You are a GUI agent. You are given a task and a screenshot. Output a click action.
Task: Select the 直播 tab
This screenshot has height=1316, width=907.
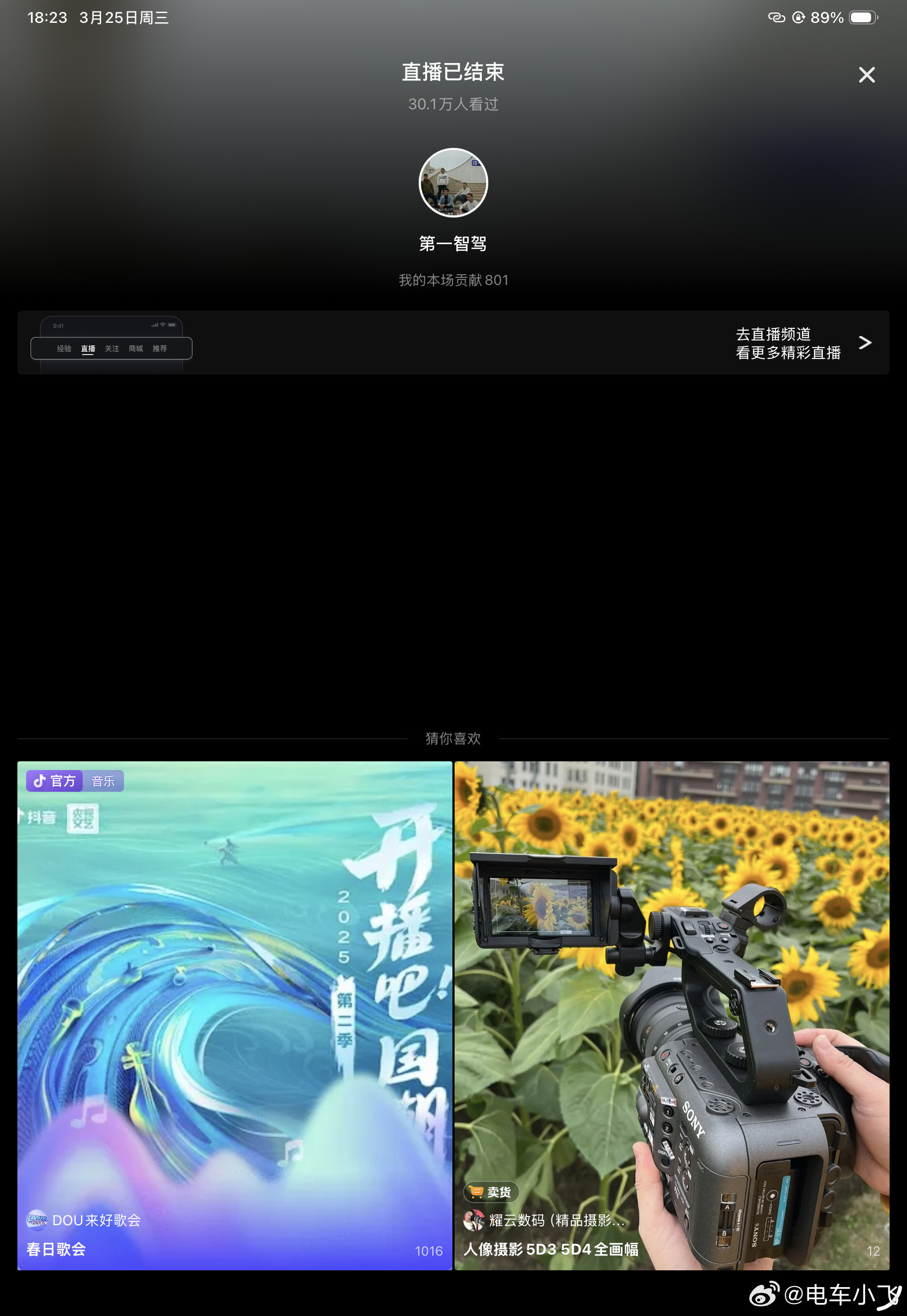(x=88, y=349)
